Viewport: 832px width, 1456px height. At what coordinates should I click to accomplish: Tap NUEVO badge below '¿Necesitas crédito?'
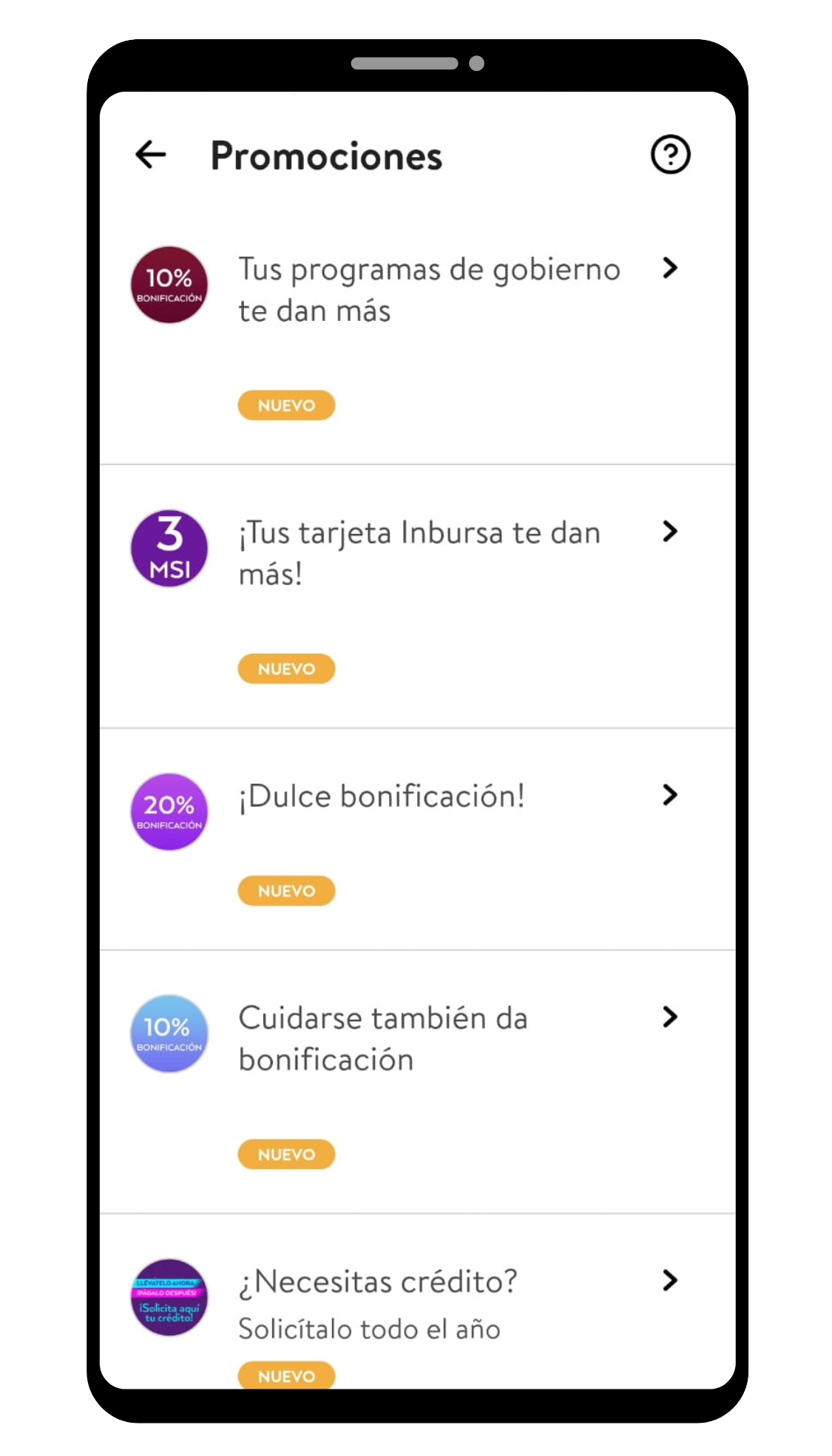tap(286, 1375)
